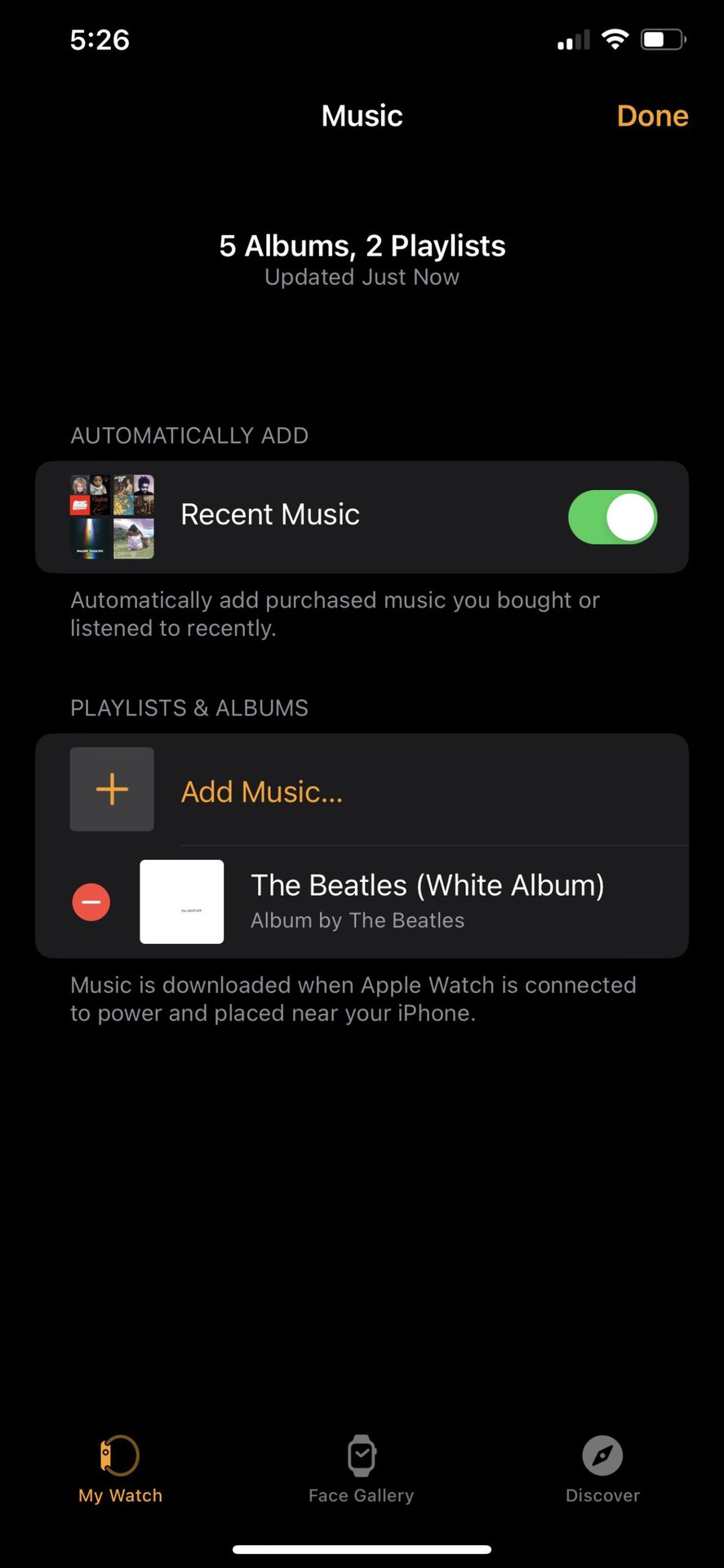
Task: Open the Face Gallery tab
Action: (361, 1469)
